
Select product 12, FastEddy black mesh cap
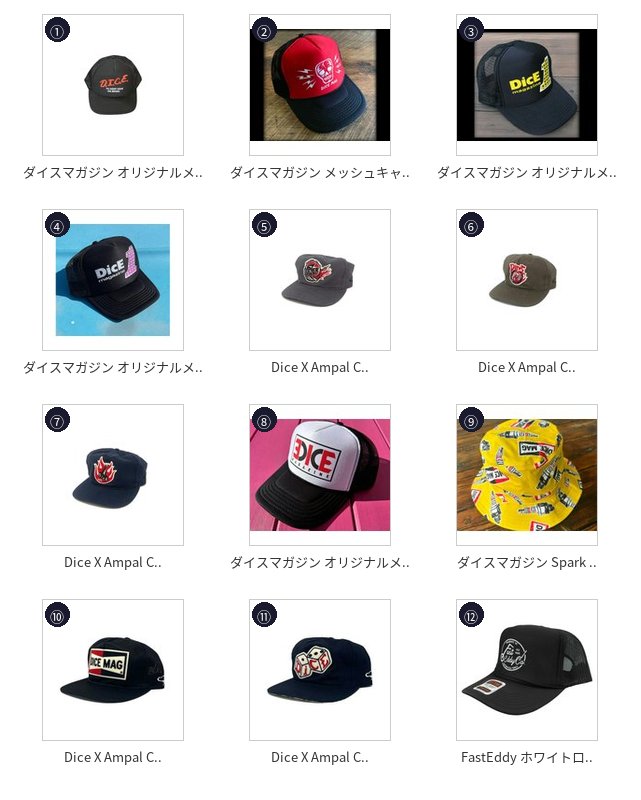tap(527, 670)
